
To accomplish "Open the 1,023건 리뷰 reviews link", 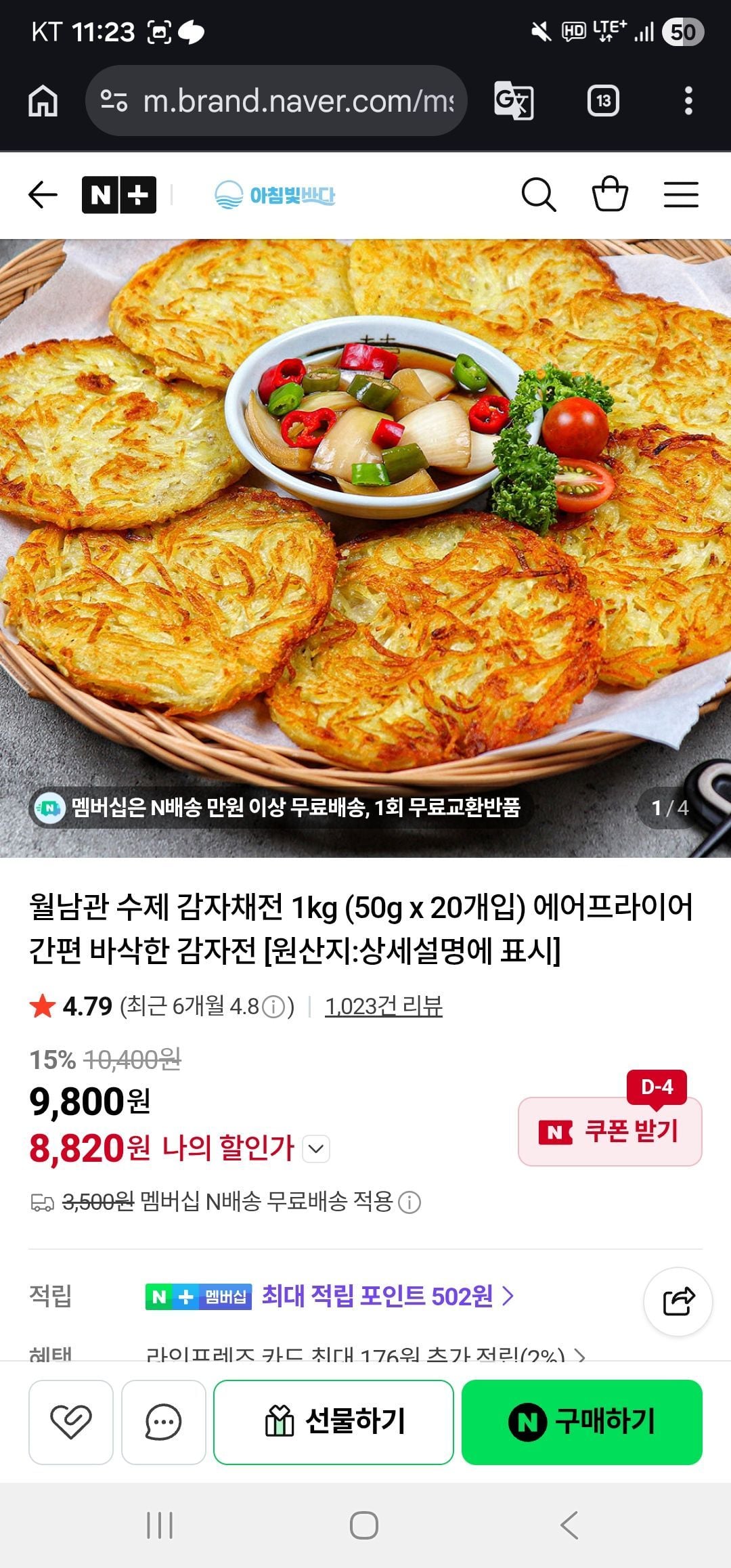I will (383, 1006).
